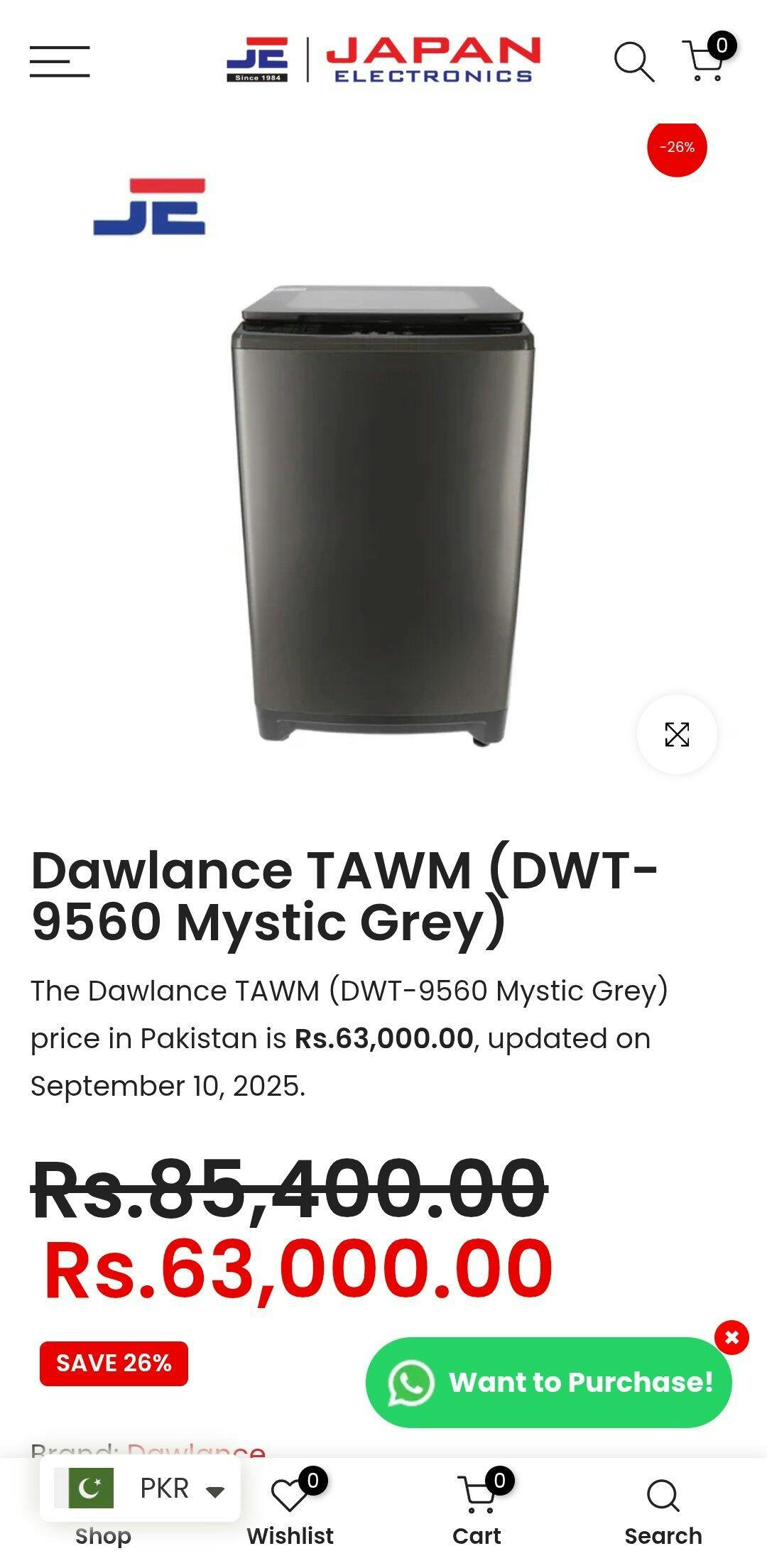The width and height of the screenshot is (767, 1568).
Task: Open the cart icon in the header
Action: [707, 58]
